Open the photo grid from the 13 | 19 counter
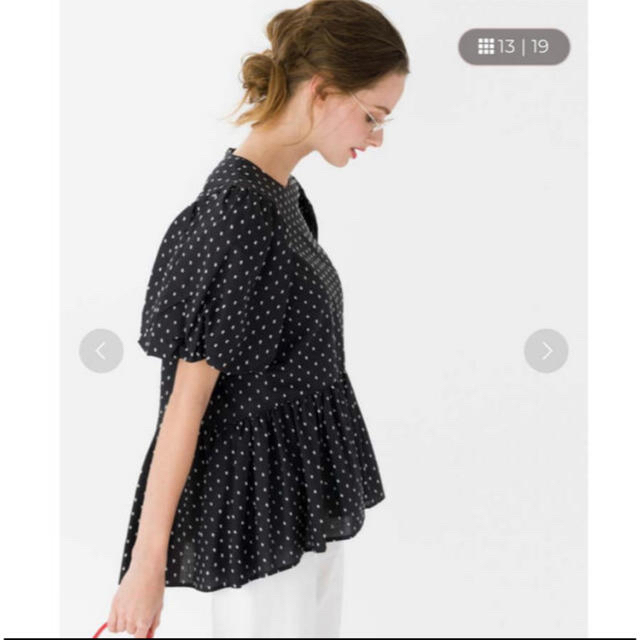 pos(514,46)
